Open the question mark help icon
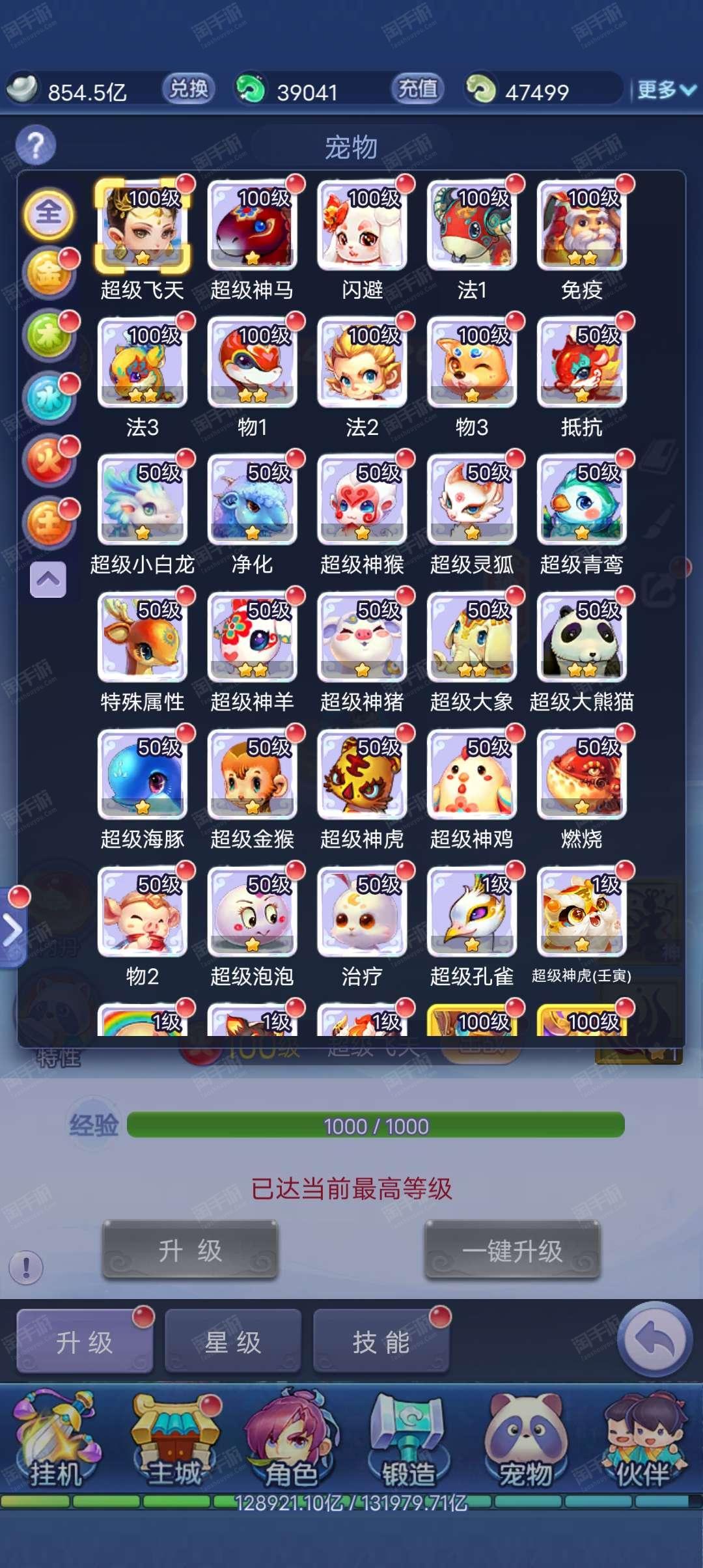This screenshot has height=1568, width=703. click(36, 145)
